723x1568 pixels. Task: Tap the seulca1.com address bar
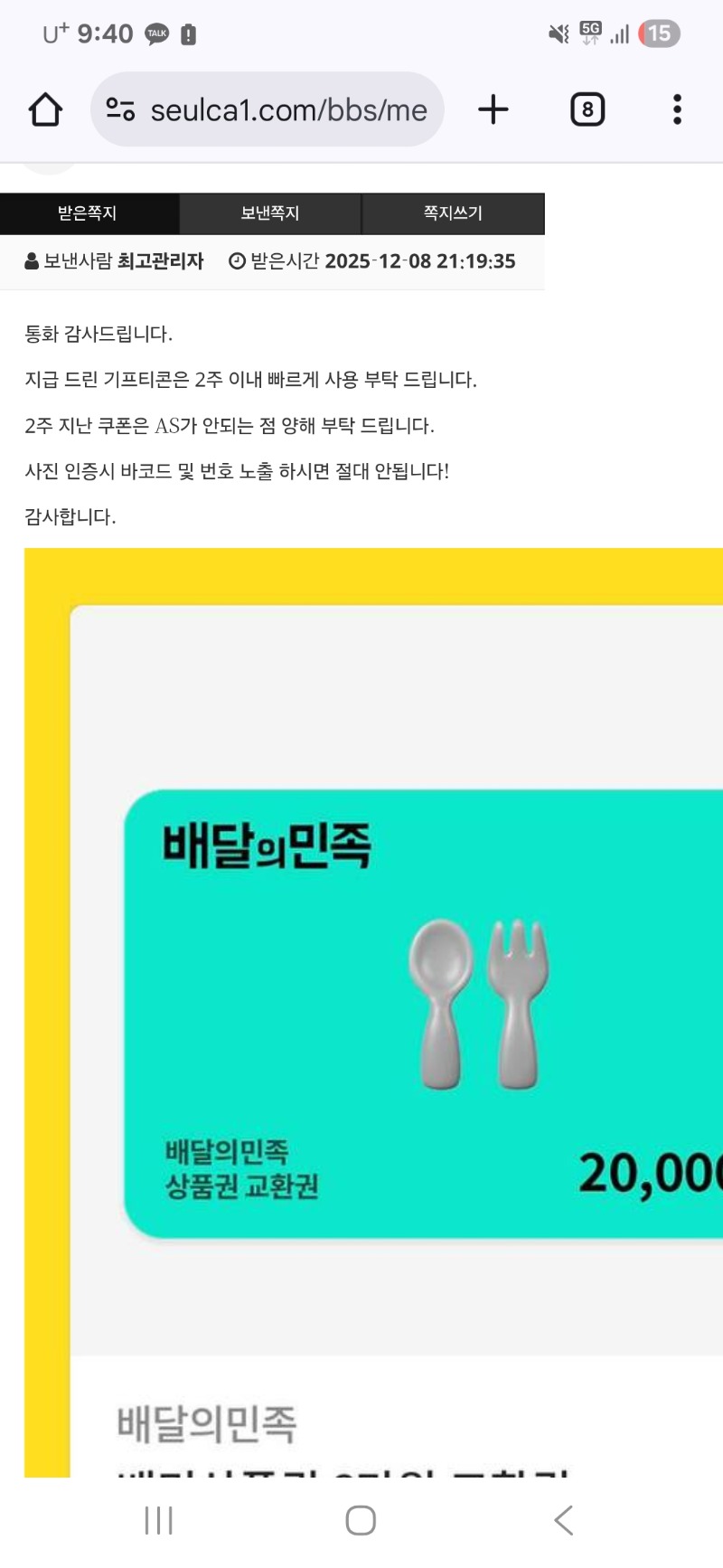pos(287,110)
